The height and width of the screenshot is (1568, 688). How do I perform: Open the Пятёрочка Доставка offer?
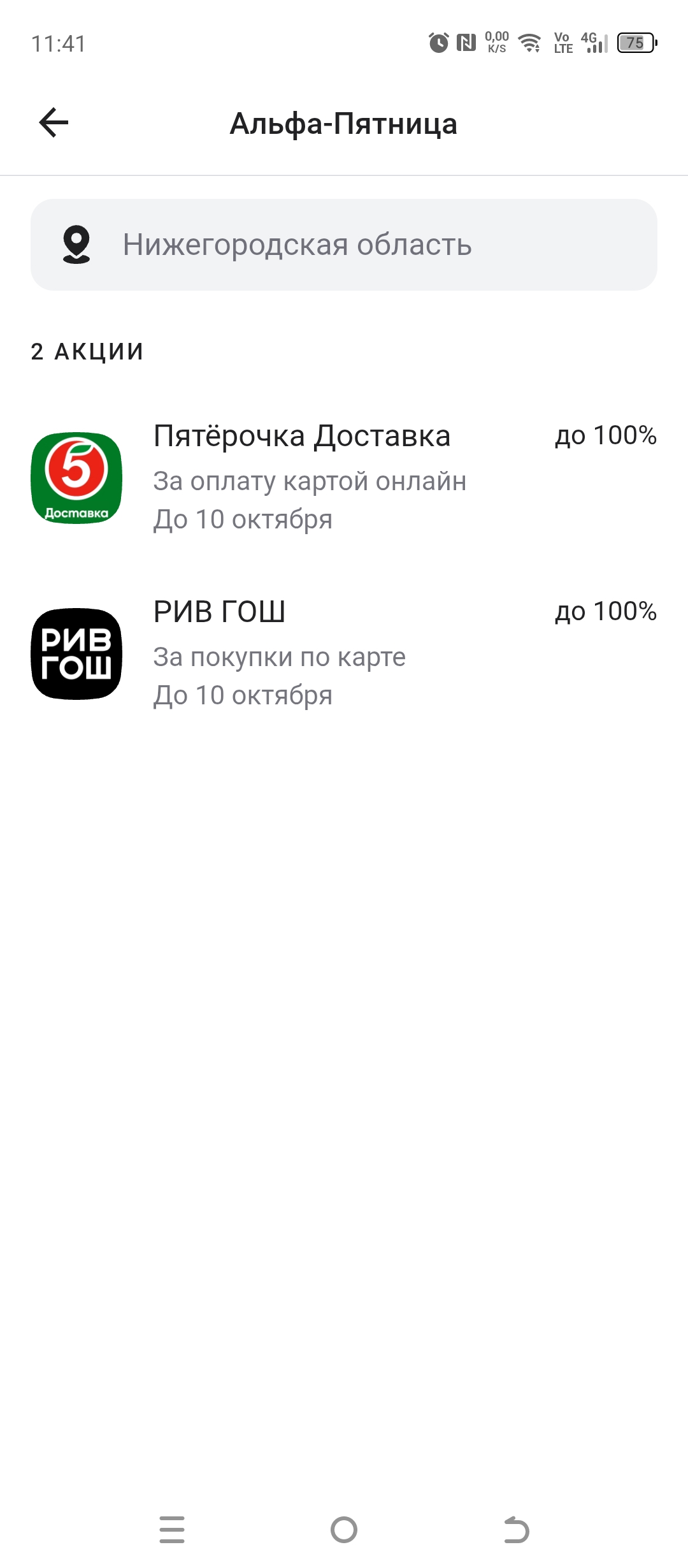tap(344, 478)
